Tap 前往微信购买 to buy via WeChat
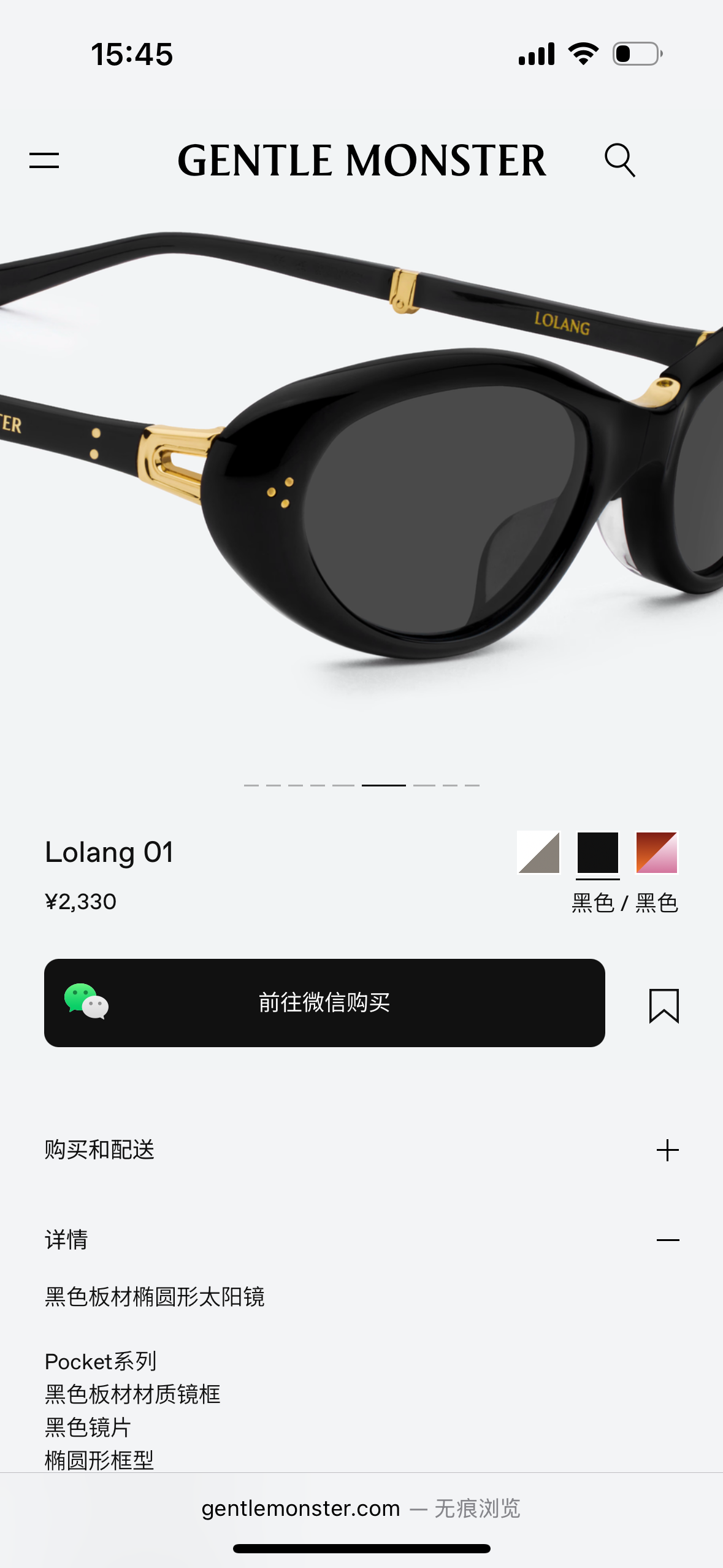The width and height of the screenshot is (723, 1568). [x=324, y=1002]
